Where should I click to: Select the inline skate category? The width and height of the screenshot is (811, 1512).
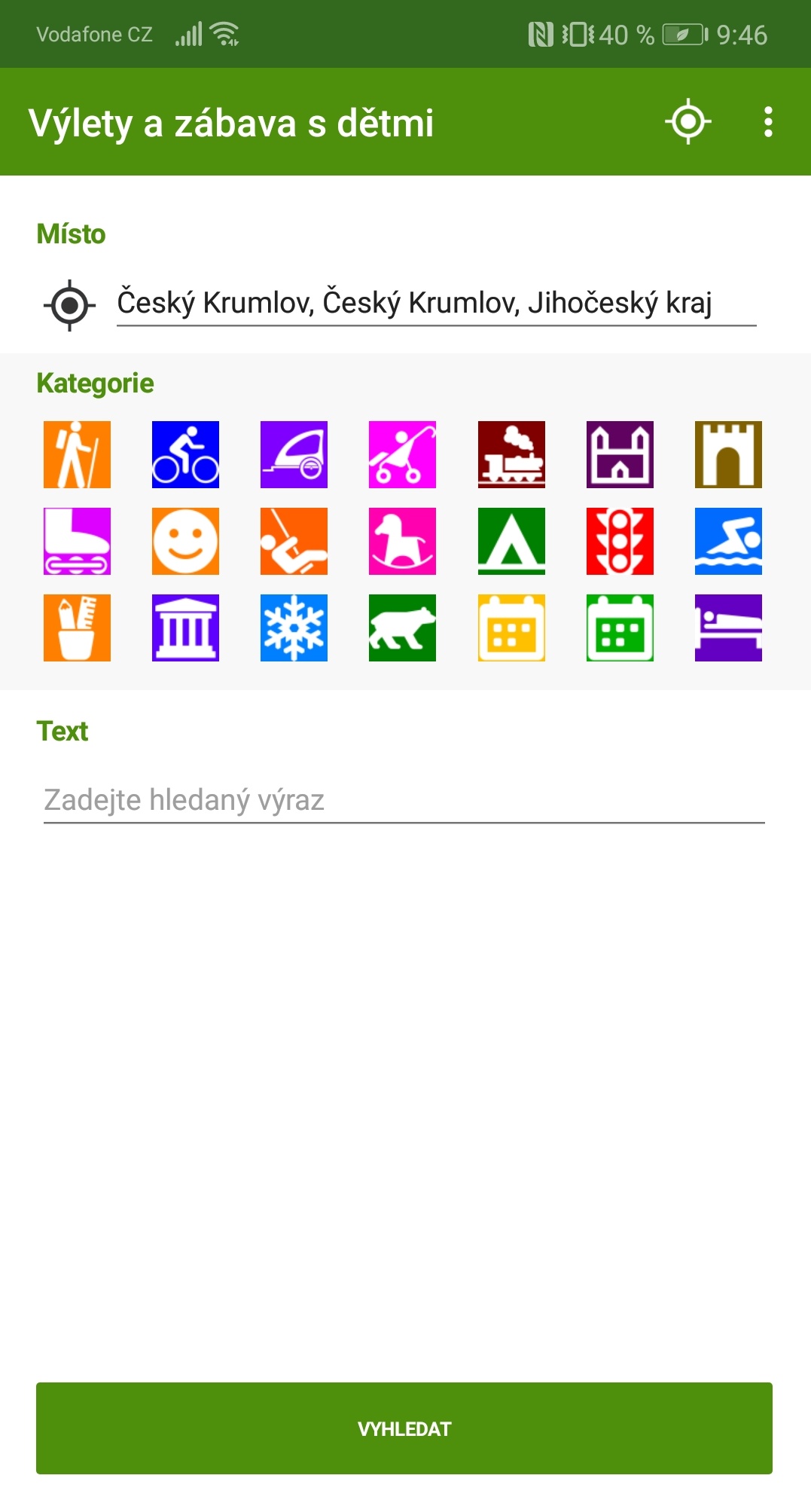coord(77,541)
